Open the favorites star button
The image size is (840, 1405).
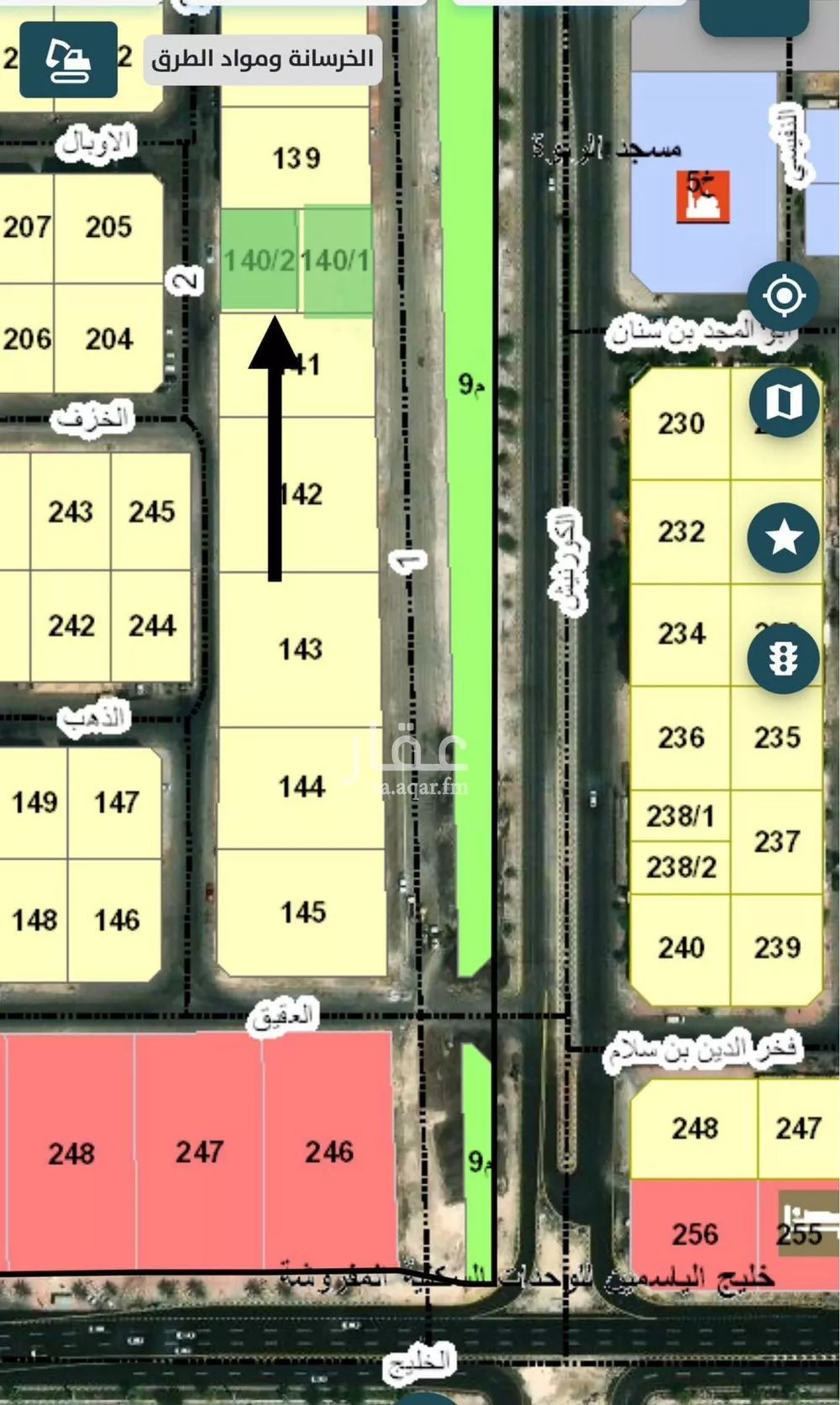(783, 538)
